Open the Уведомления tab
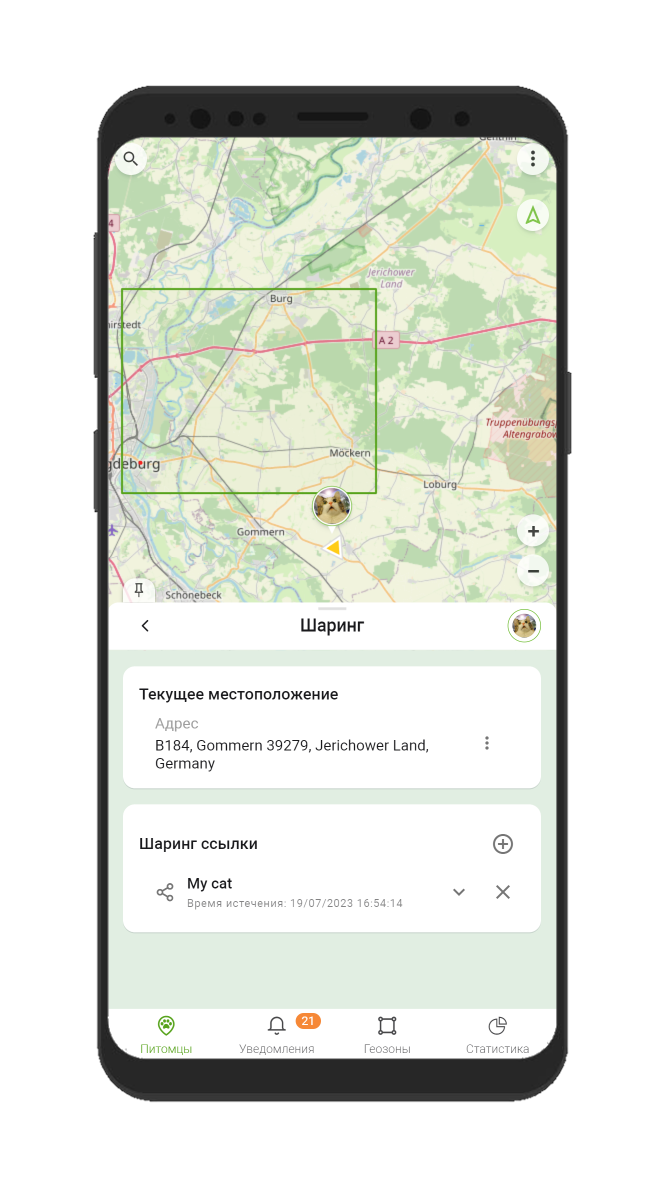665x1196 pixels. (x=277, y=1035)
